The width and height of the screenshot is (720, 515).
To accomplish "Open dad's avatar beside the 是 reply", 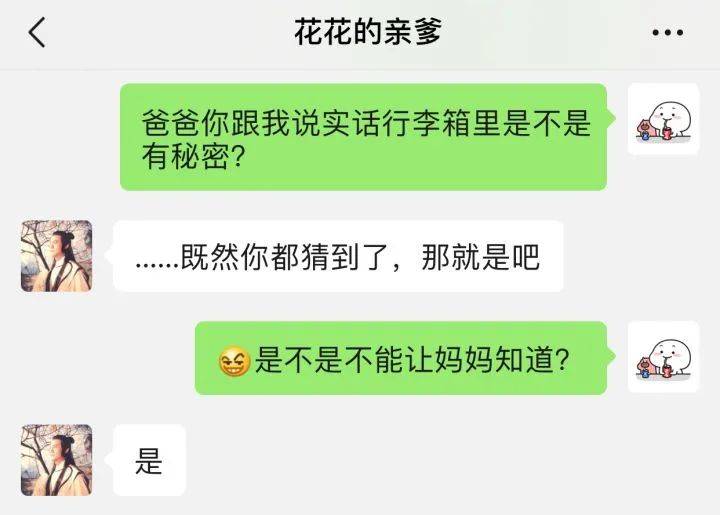I will tap(56, 460).
